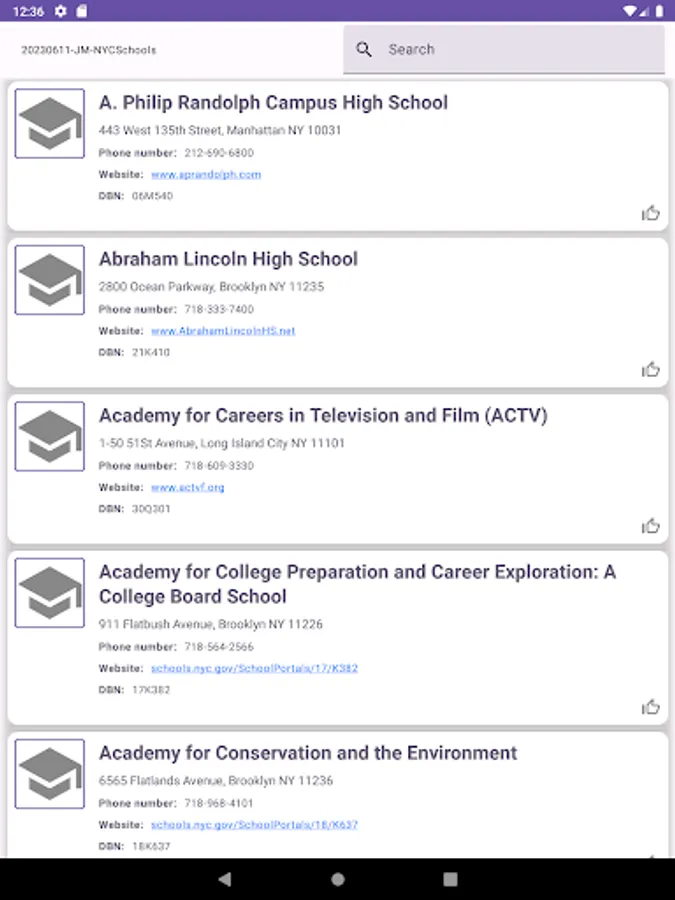Screen dimensions: 675x900
Task: Open the www.actvf.org website link
Action: (x=188, y=488)
